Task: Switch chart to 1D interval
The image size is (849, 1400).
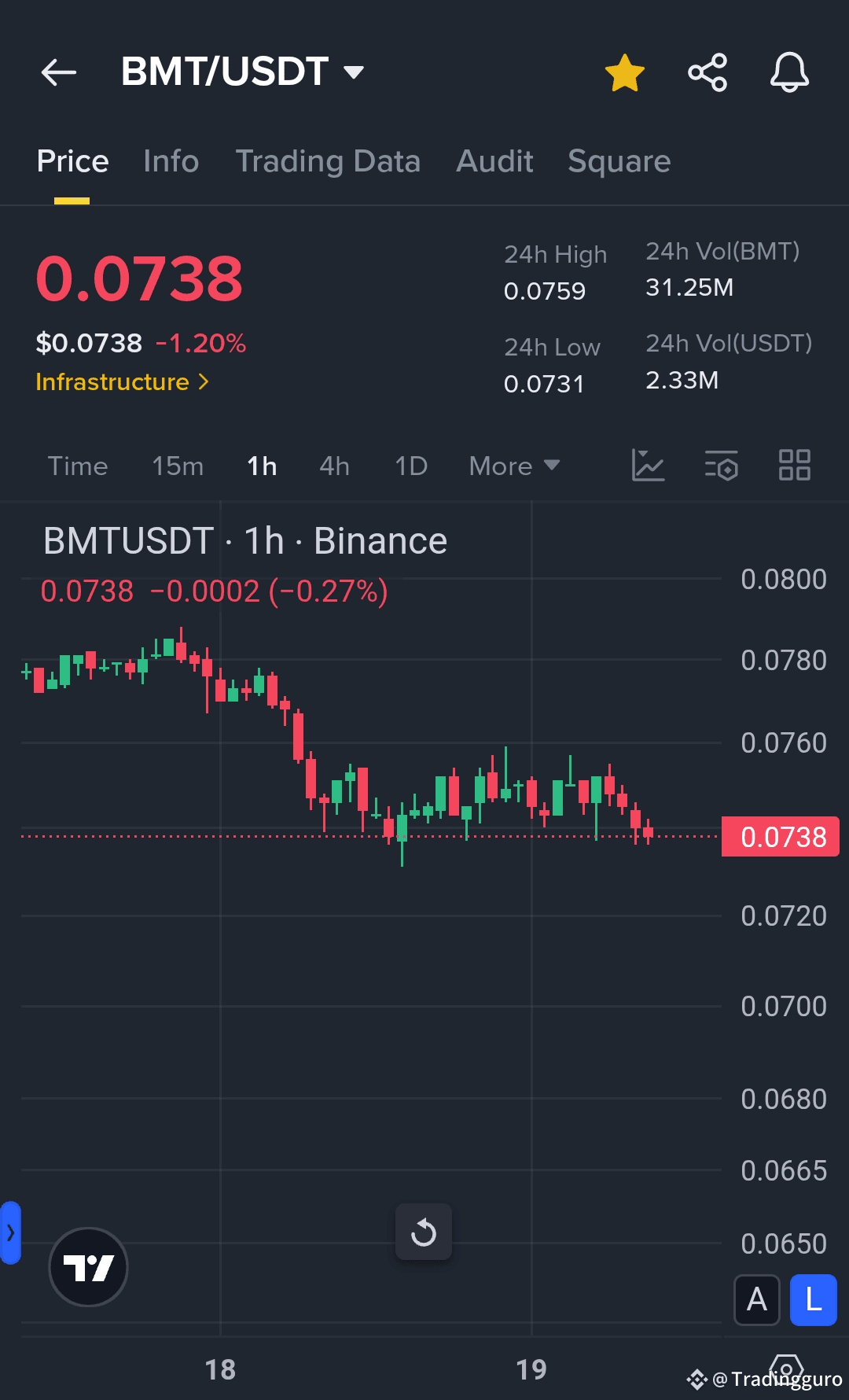Action: (411, 466)
